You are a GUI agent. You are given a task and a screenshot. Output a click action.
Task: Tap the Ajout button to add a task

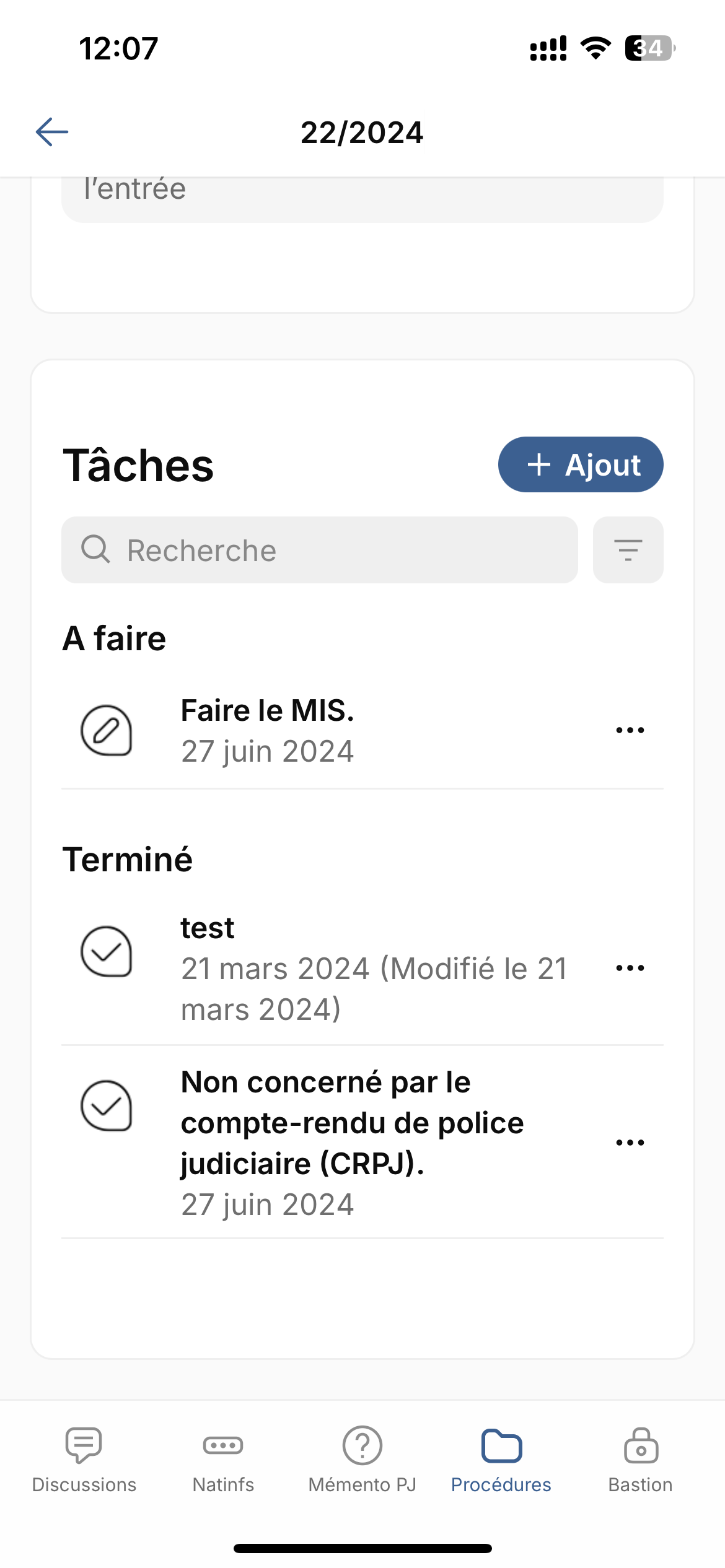581,464
